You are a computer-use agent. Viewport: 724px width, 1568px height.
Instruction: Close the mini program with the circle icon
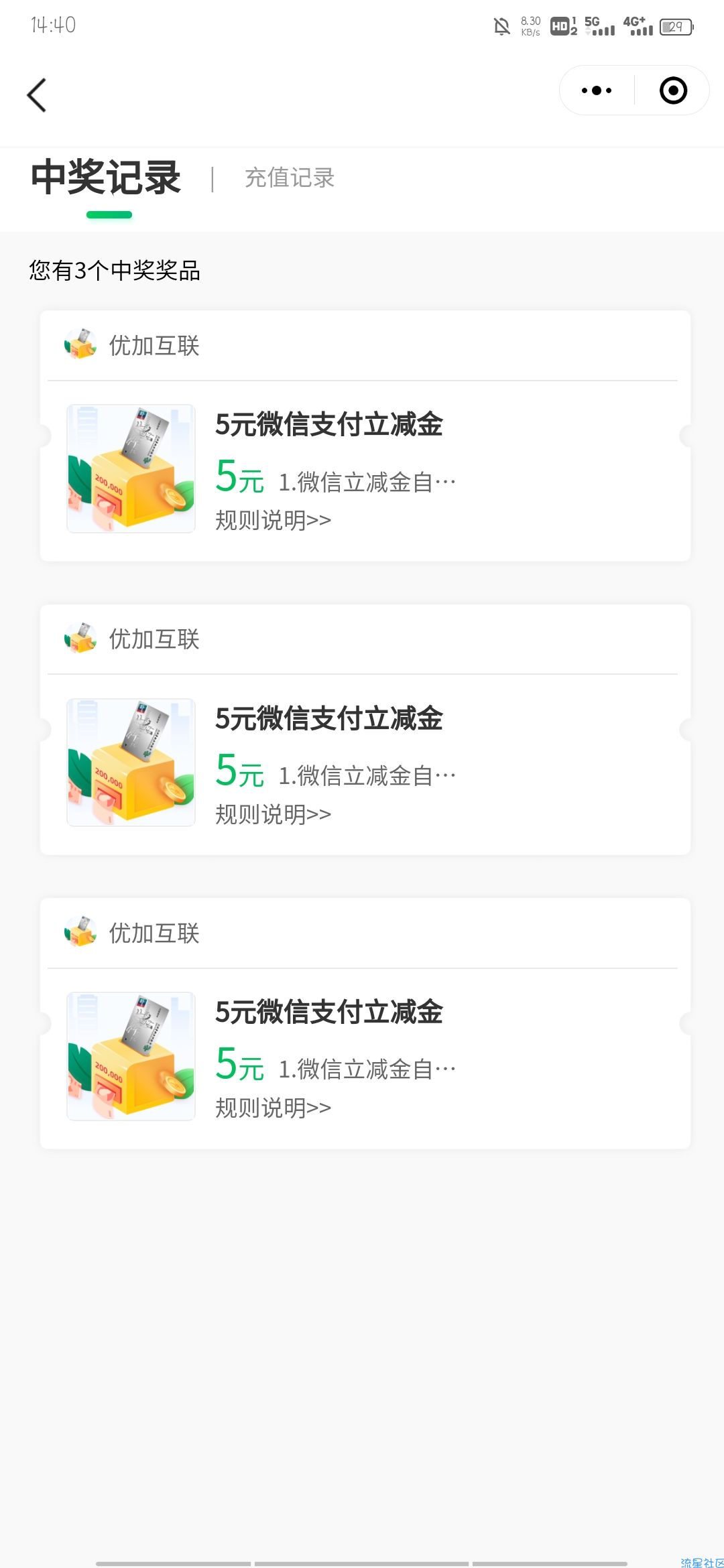tap(673, 90)
